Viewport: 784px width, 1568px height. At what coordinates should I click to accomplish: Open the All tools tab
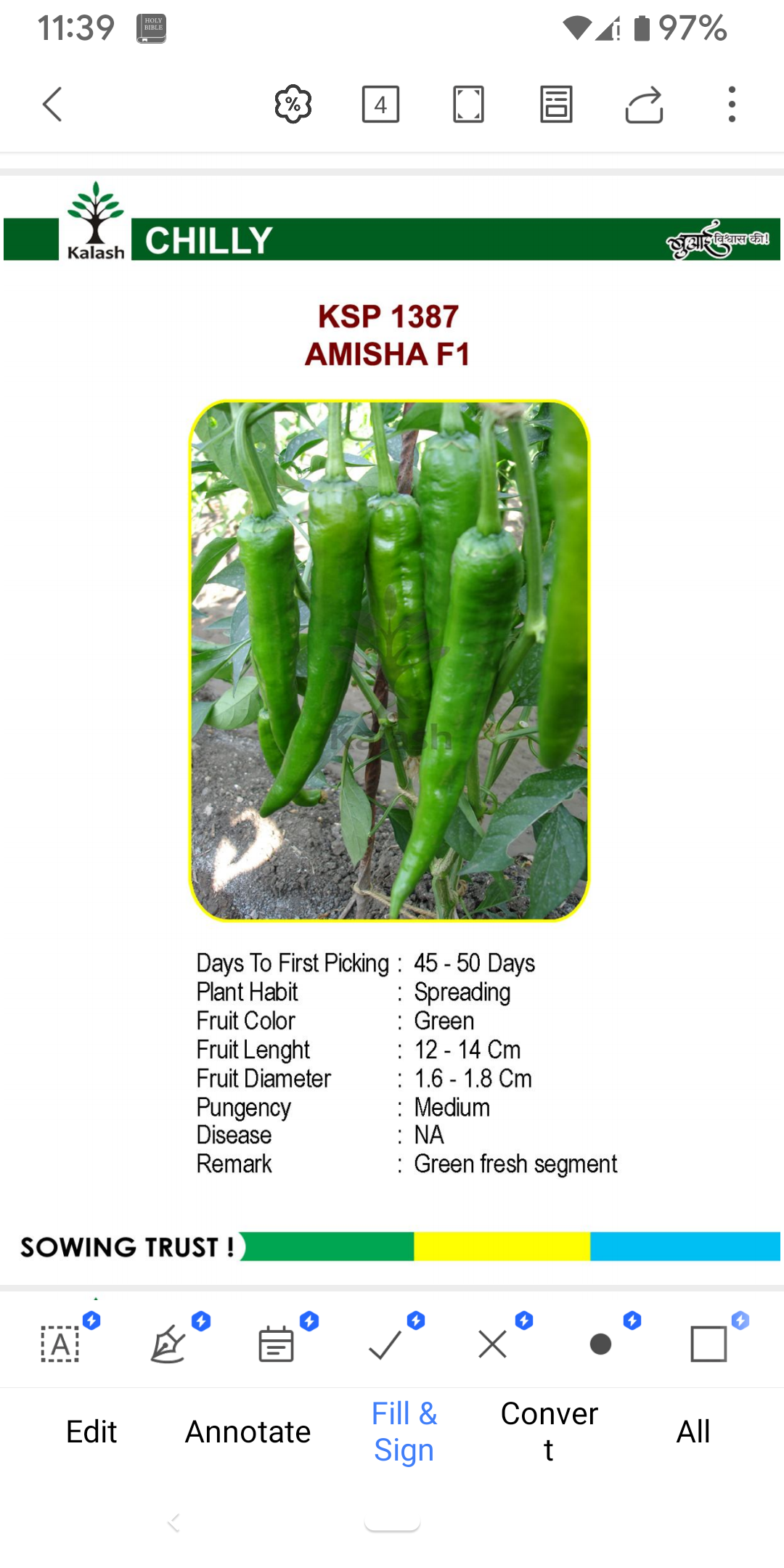(693, 1432)
